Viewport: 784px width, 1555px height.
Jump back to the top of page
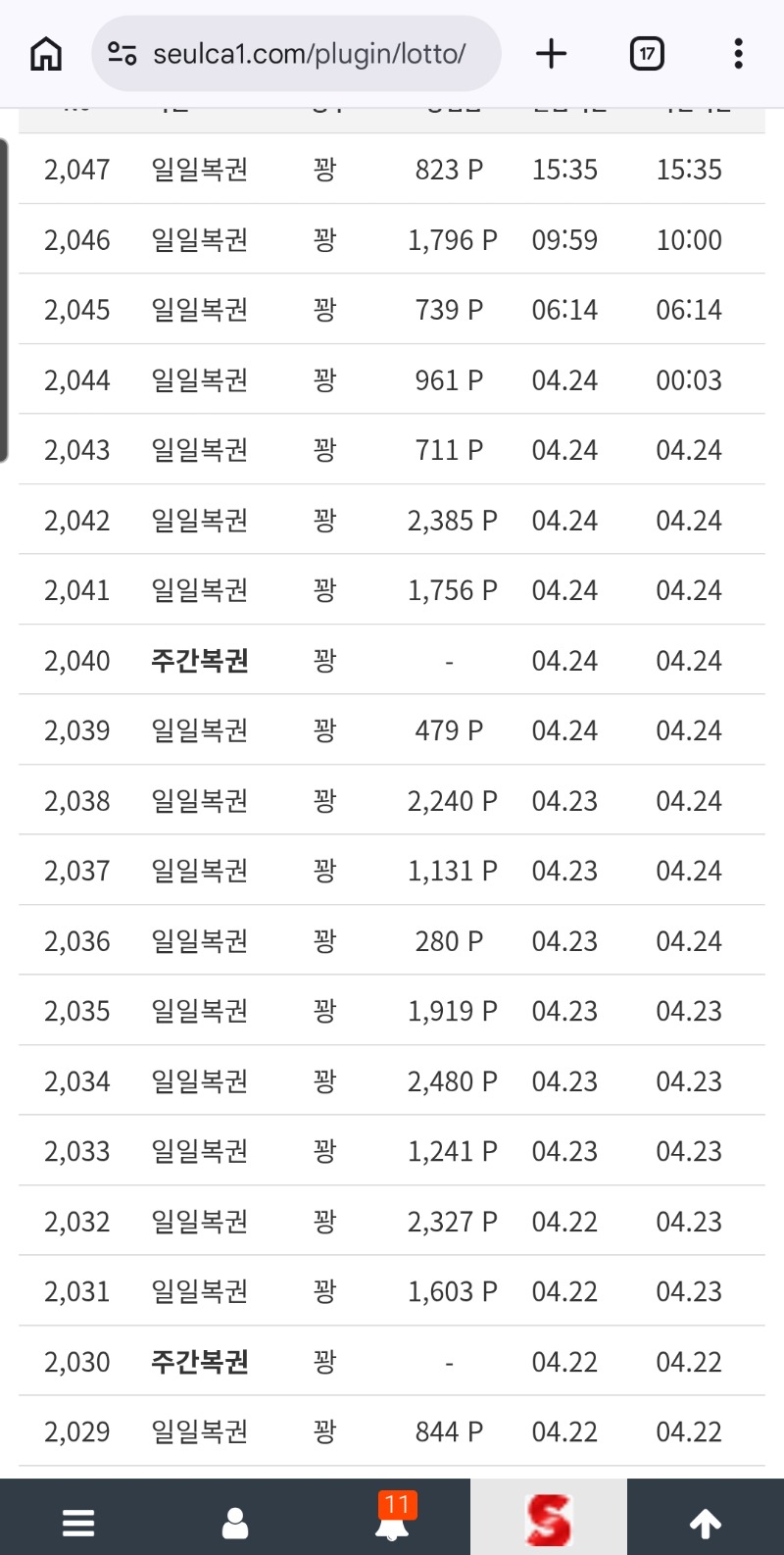coord(706,1523)
